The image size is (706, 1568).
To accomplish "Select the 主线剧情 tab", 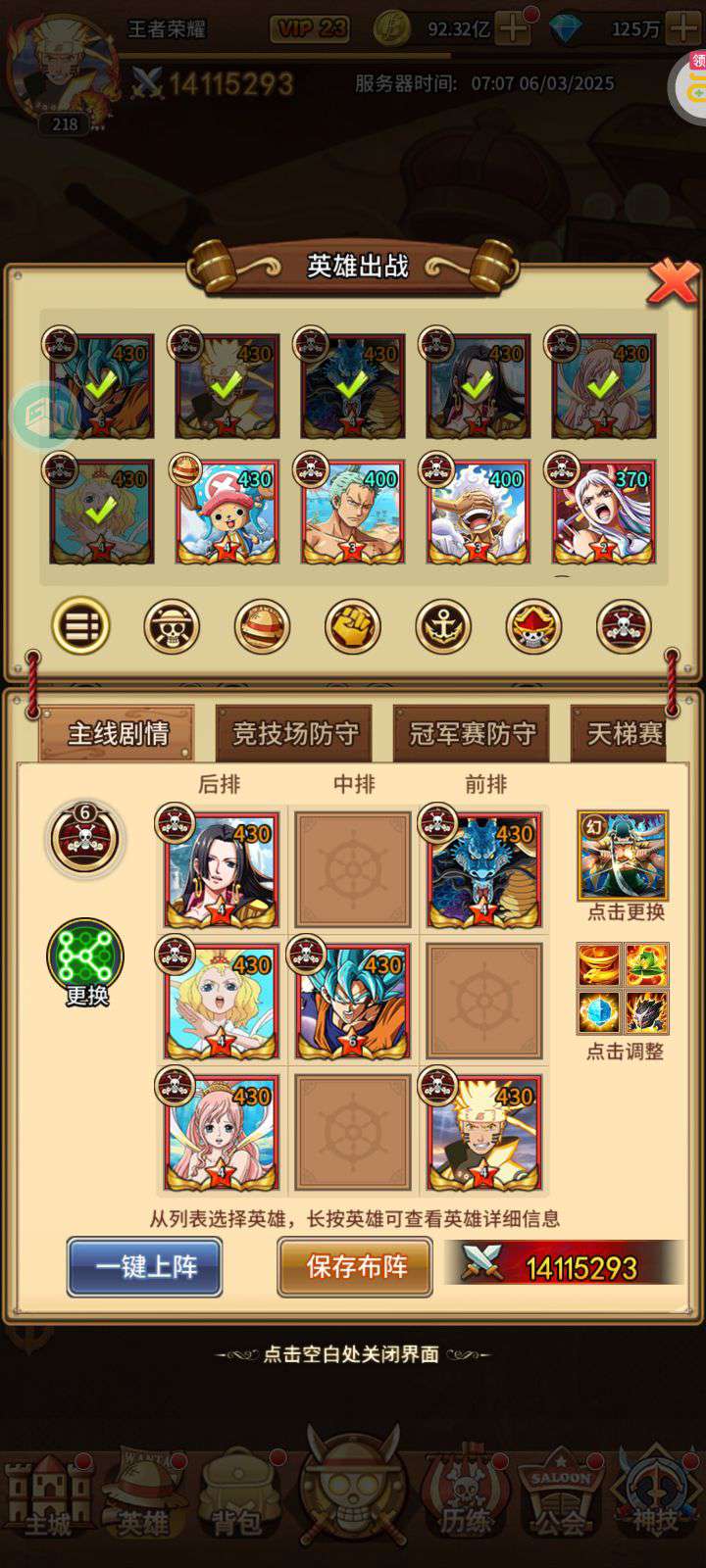I will click(x=118, y=733).
